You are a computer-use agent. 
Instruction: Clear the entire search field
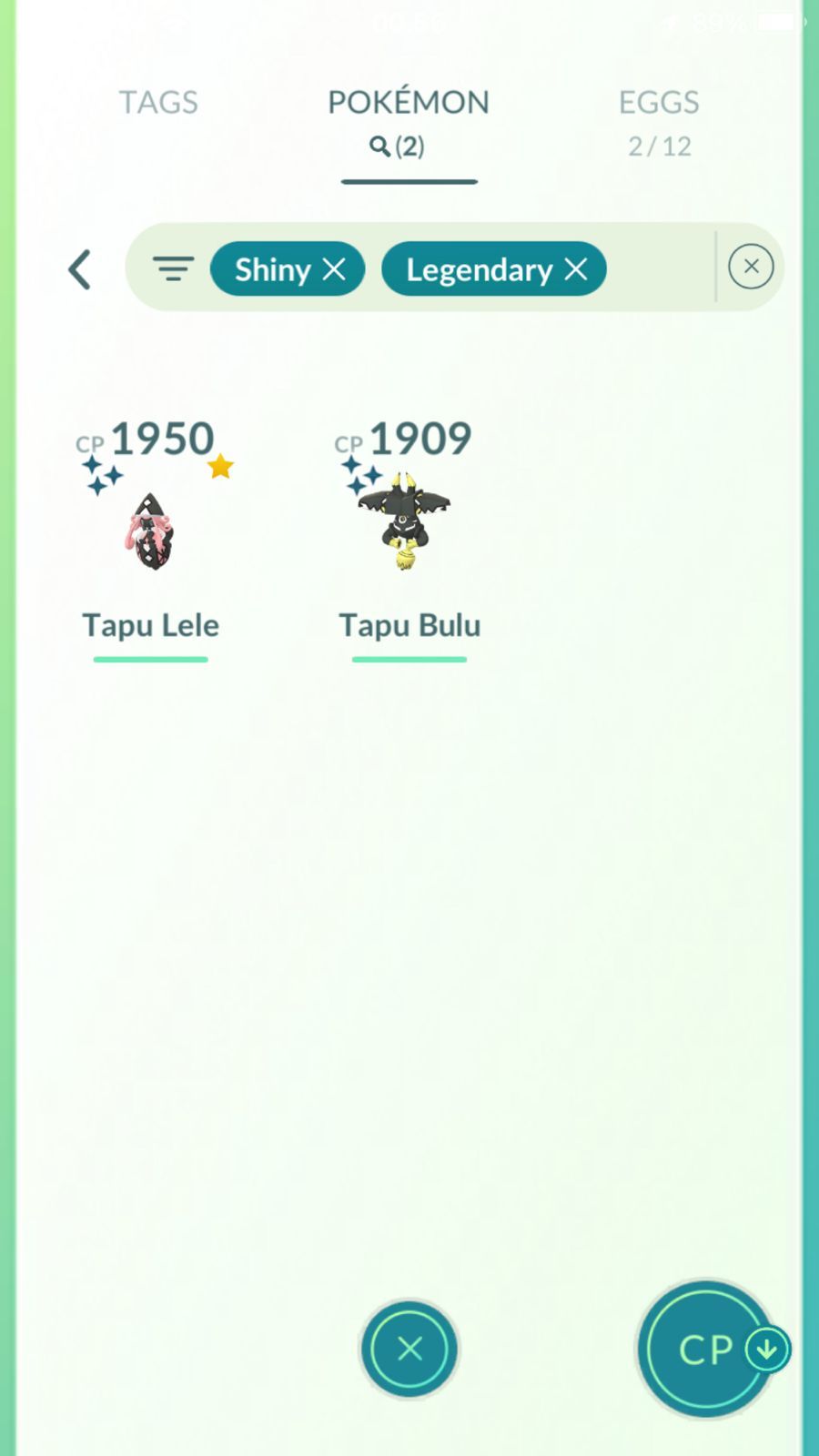(751, 267)
